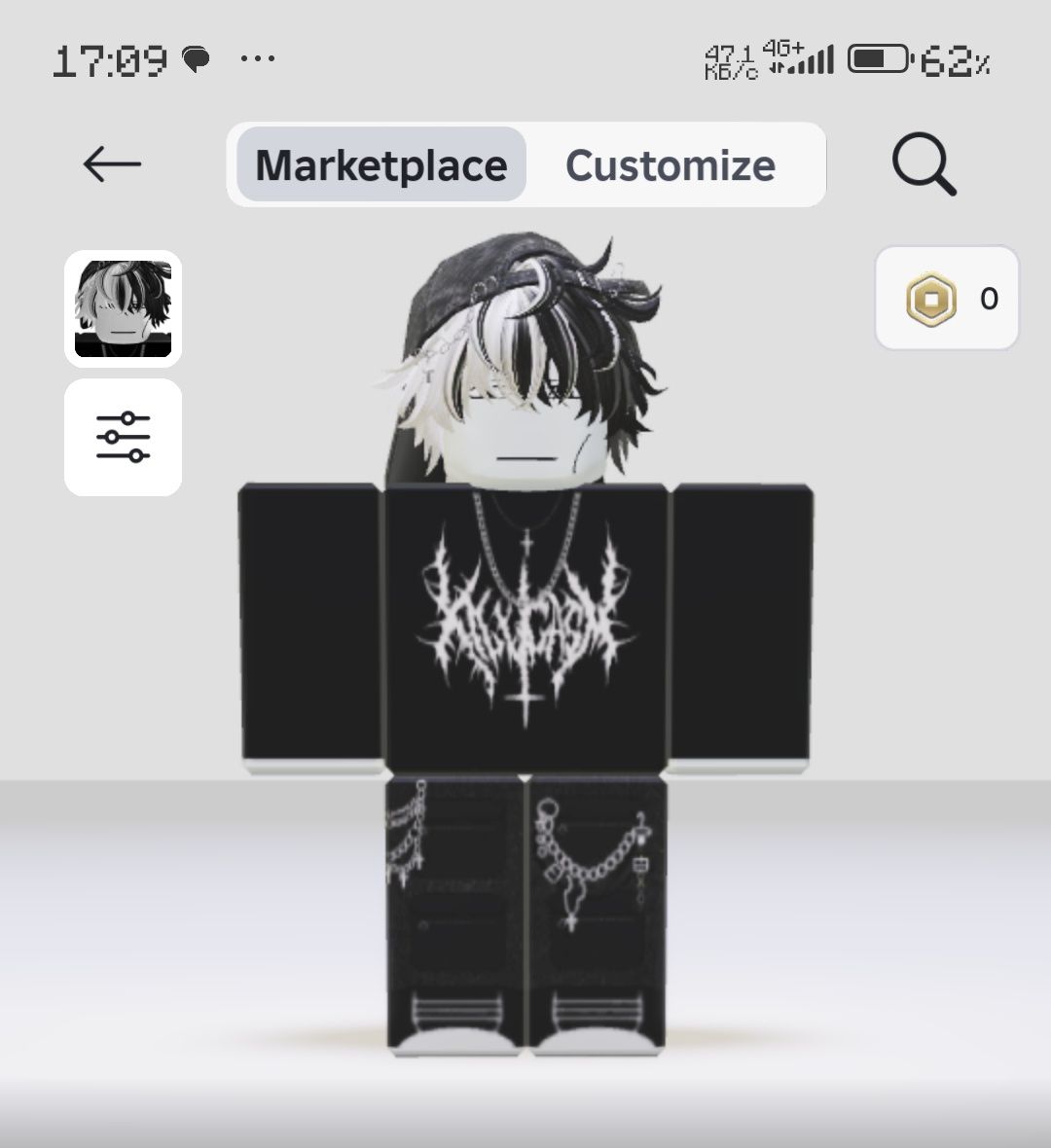Open the Robux balance button
Image resolution: width=1051 pixels, height=1148 pixels.
[x=947, y=298]
